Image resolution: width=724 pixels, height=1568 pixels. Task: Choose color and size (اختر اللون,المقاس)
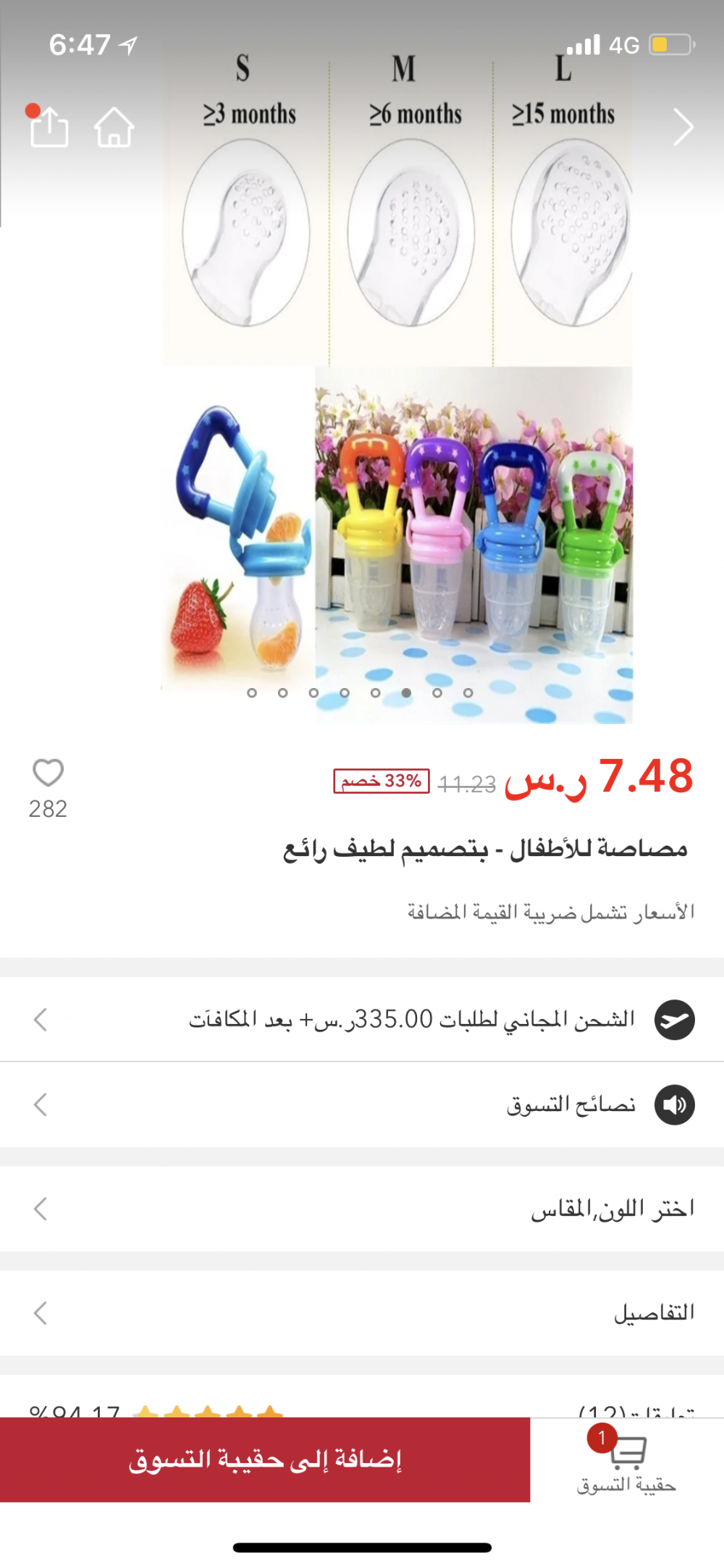tap(362, 1209)
